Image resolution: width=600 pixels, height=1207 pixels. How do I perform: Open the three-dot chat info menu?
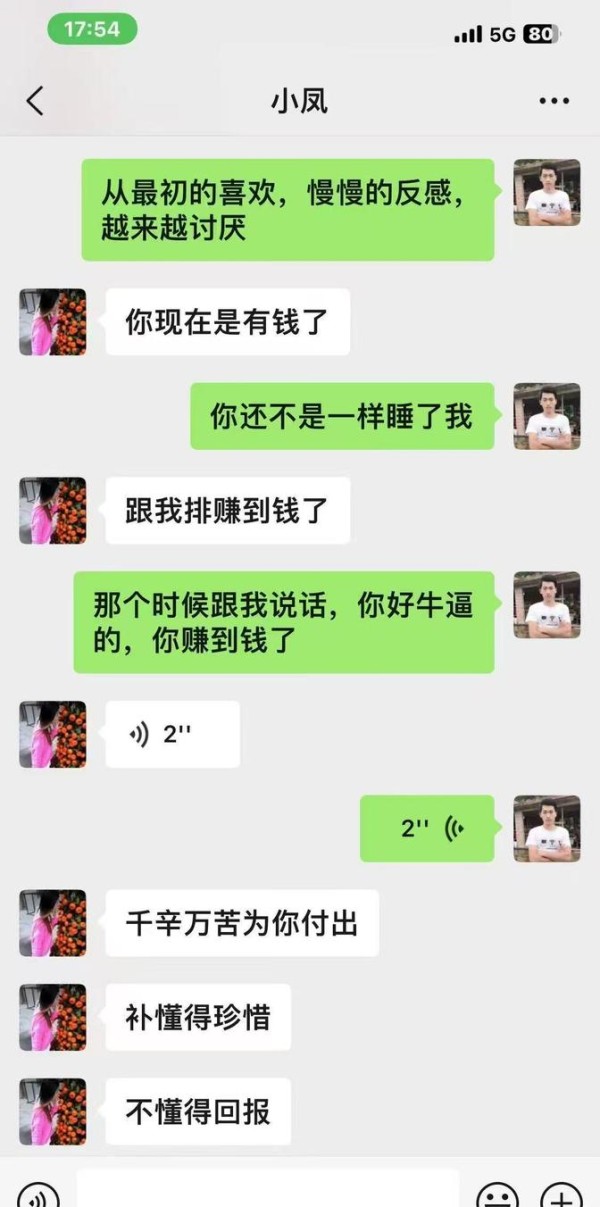coord(553,101)
